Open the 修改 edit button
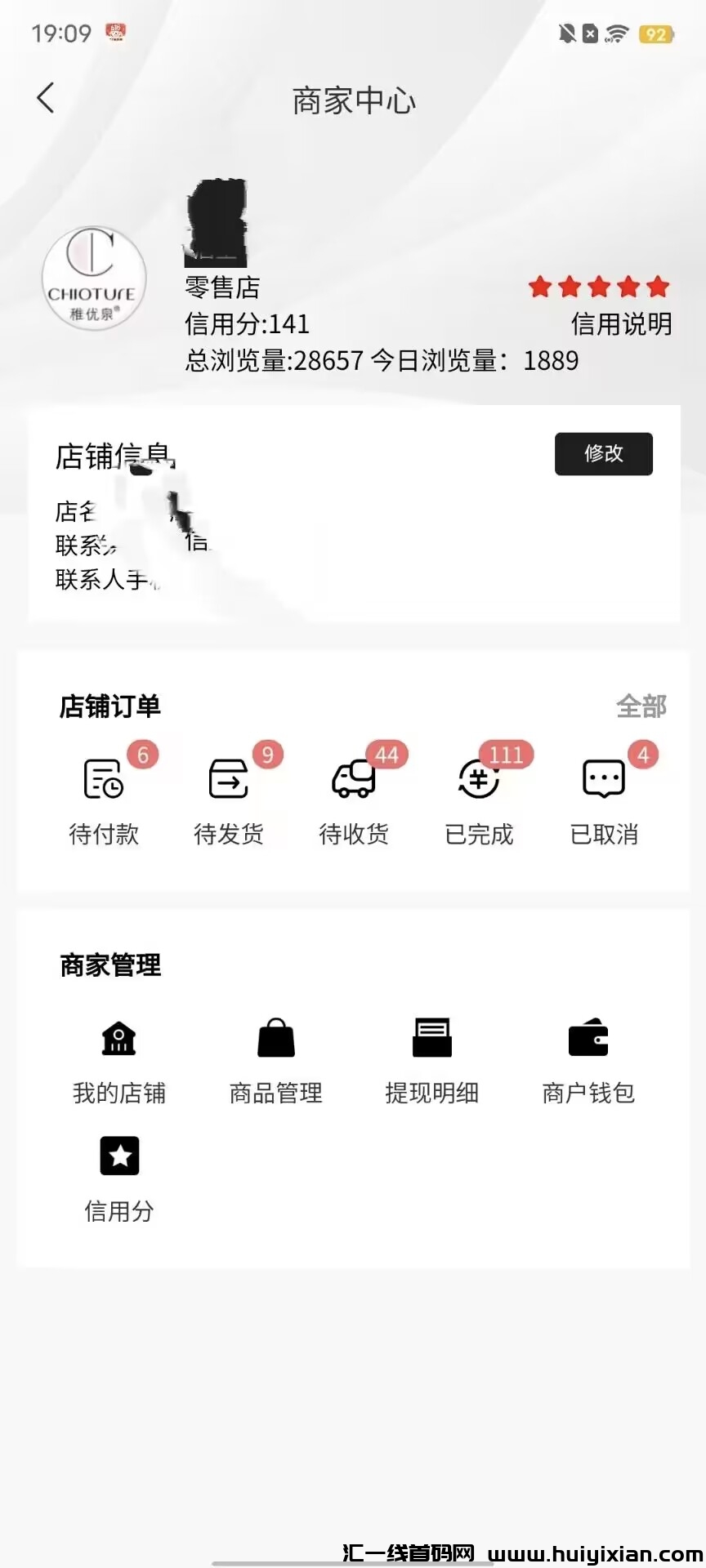The height and width of the screenshot is (1568, 706). (x=603, y=454)
